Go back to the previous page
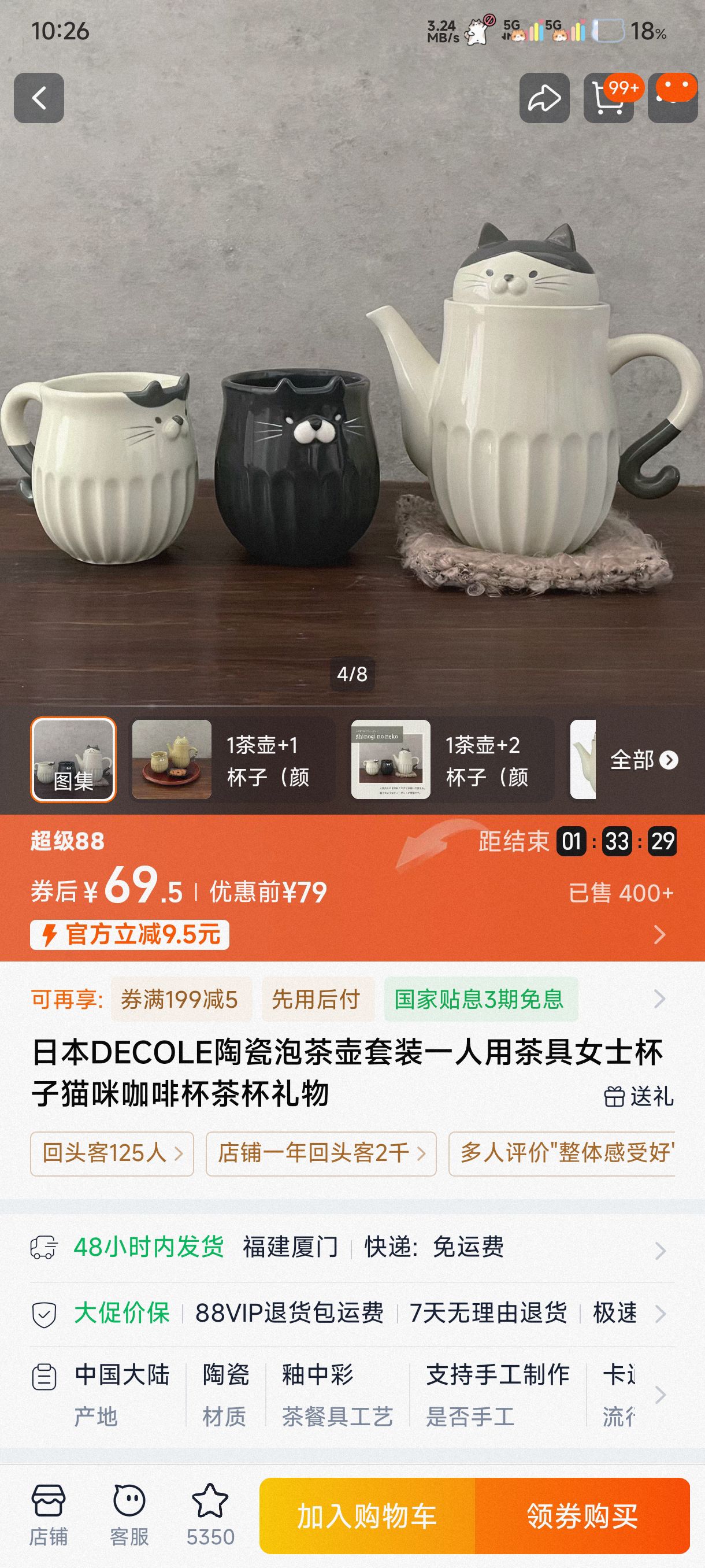 coord(39,98)
